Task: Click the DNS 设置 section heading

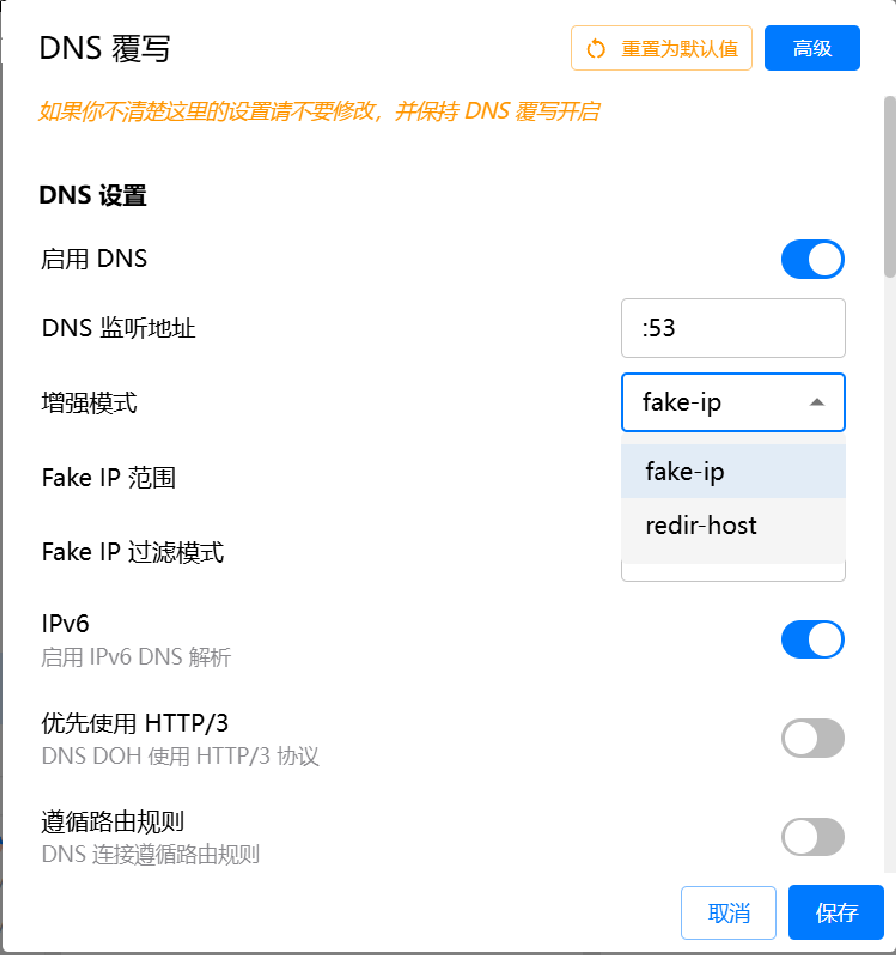Action: coord(91,195)
